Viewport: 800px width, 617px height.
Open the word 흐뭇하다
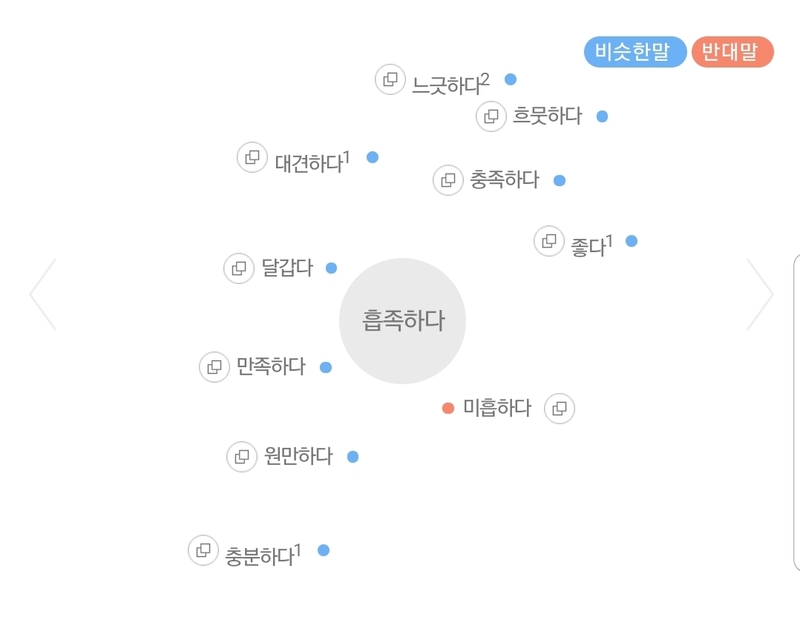click(x=547, y=116)
